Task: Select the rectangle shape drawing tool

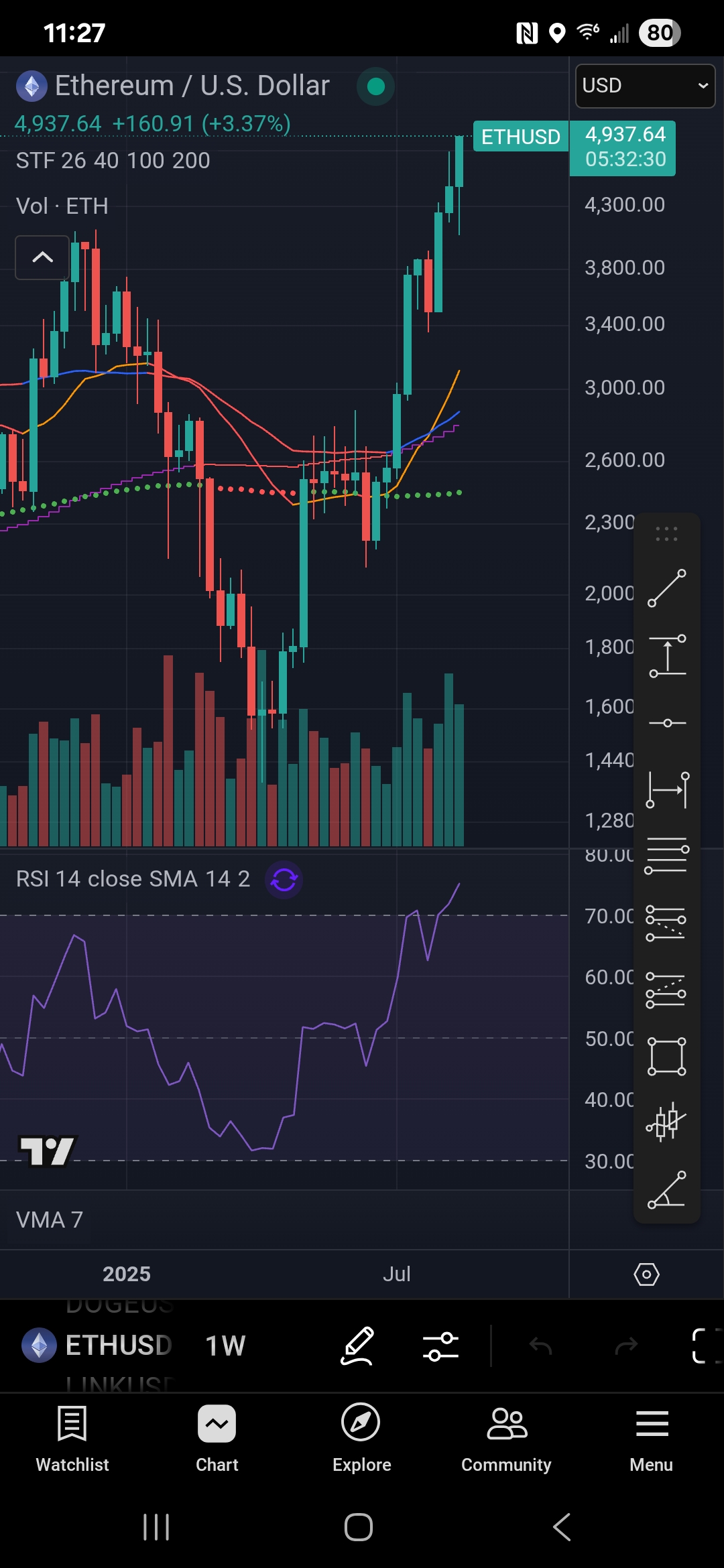Action: click(x=666, y=1057)
